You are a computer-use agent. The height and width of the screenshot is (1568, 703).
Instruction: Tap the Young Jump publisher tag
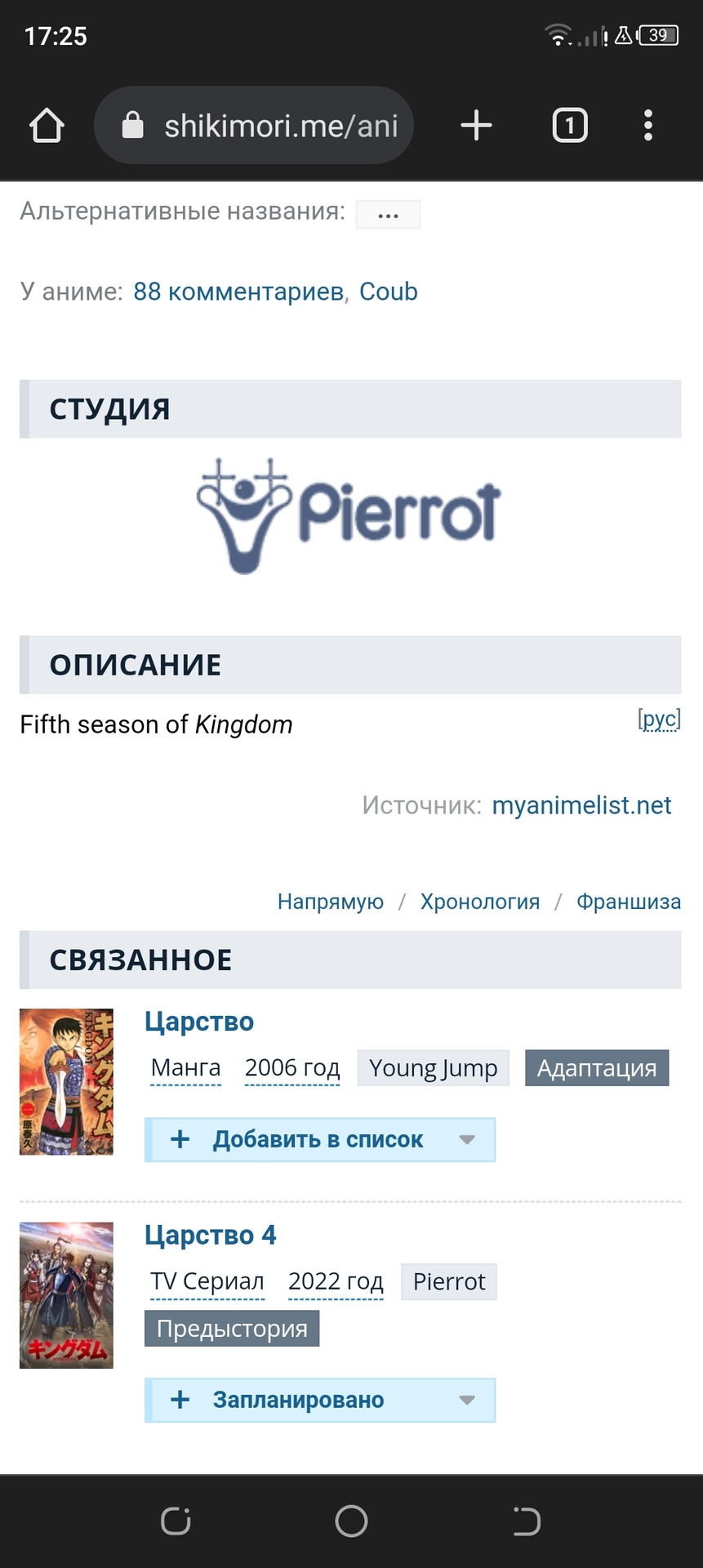pyautogui.click(x=433, y=1068)
